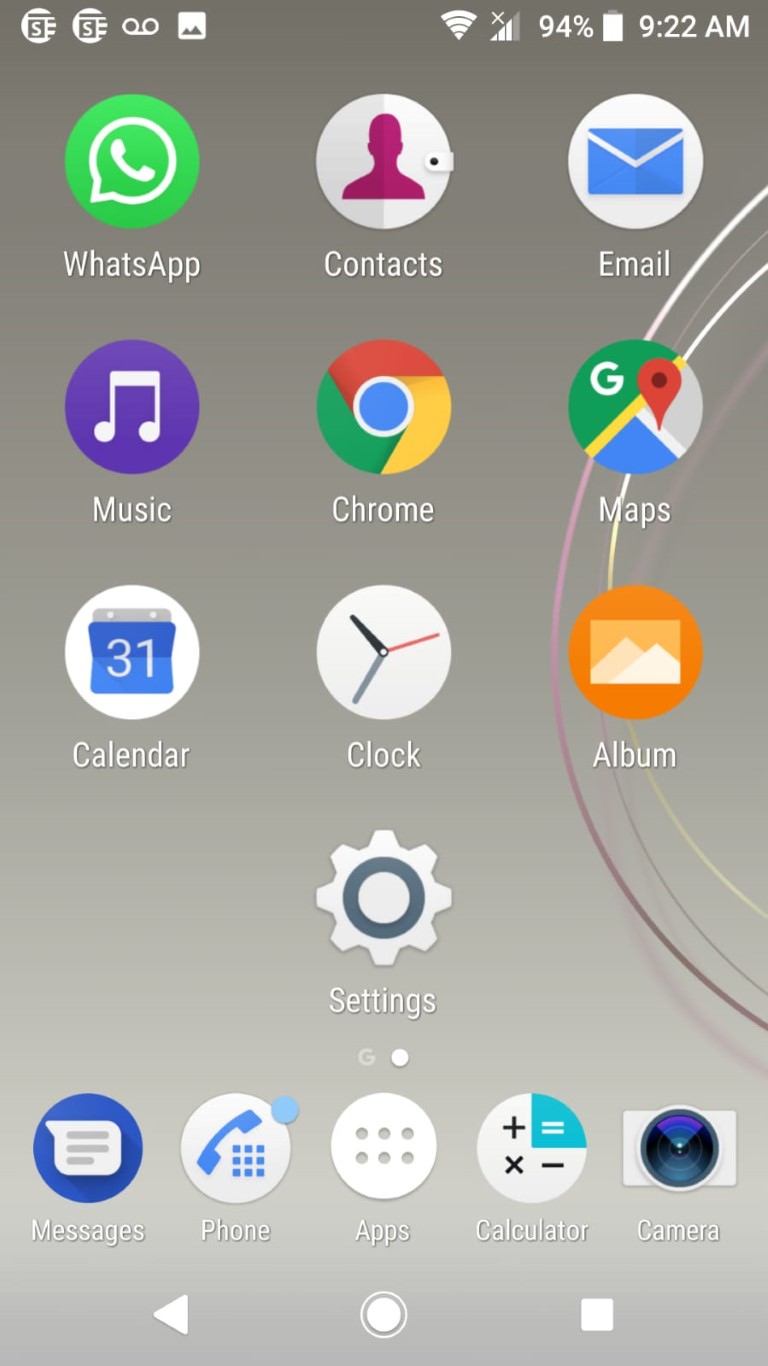Open the Album photo gallery

[x=634, y=652]
